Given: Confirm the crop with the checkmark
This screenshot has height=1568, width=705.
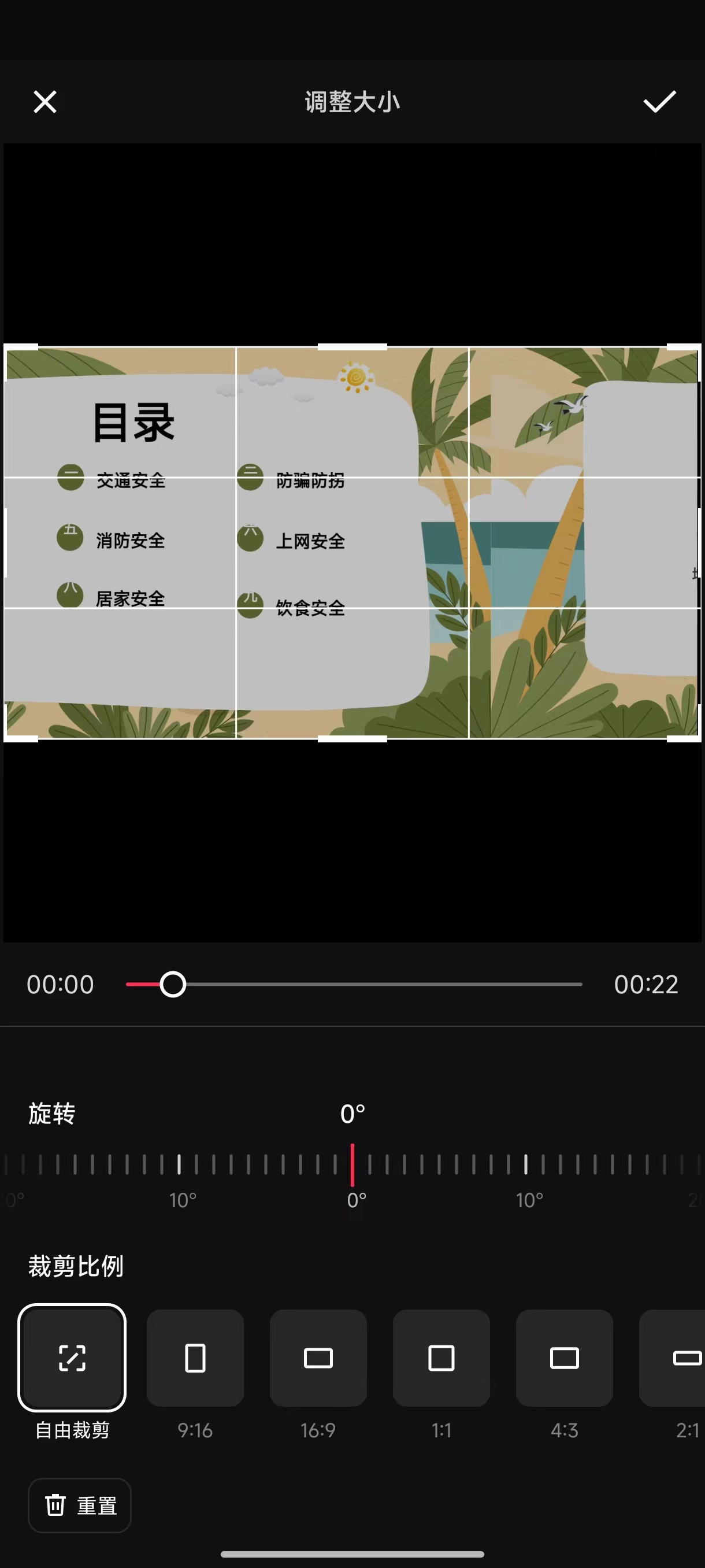Looking at the screenshot, I should pyautogui.click(x=659, y=102).
